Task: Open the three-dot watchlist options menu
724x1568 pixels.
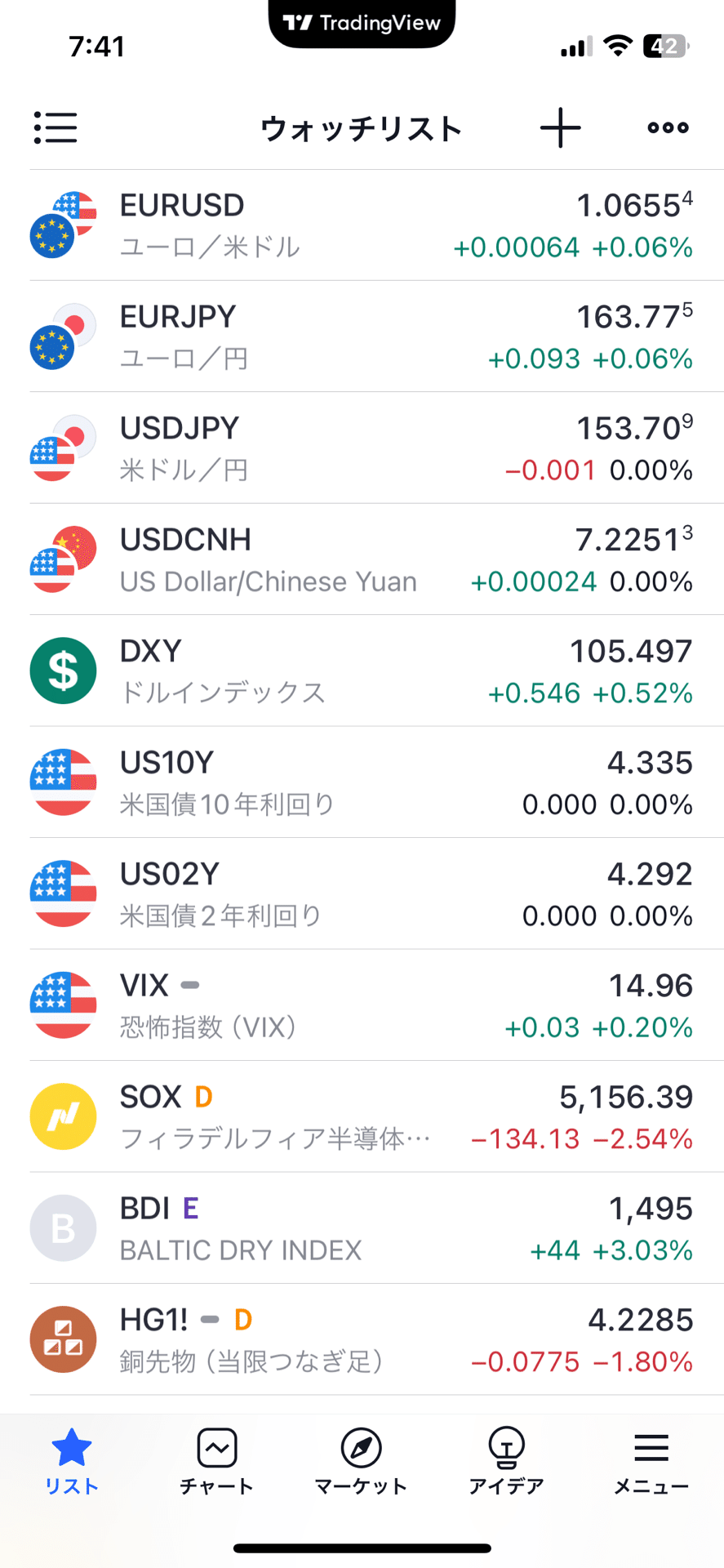Action: 667,127
